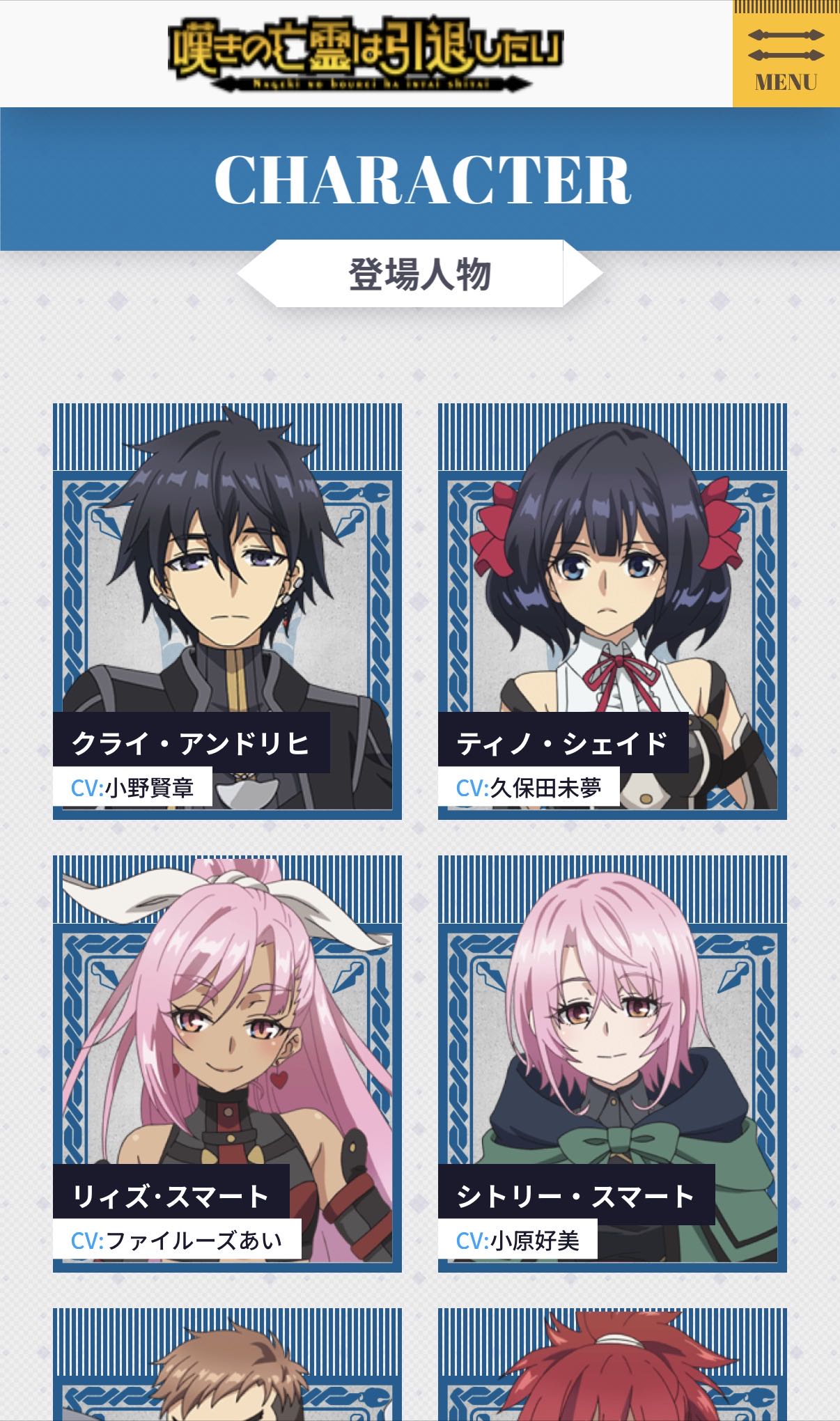The width and height of the screenshot is (840, 1421).
Task: View the リィズ・スマート character card
Action: pos(227,1064)
